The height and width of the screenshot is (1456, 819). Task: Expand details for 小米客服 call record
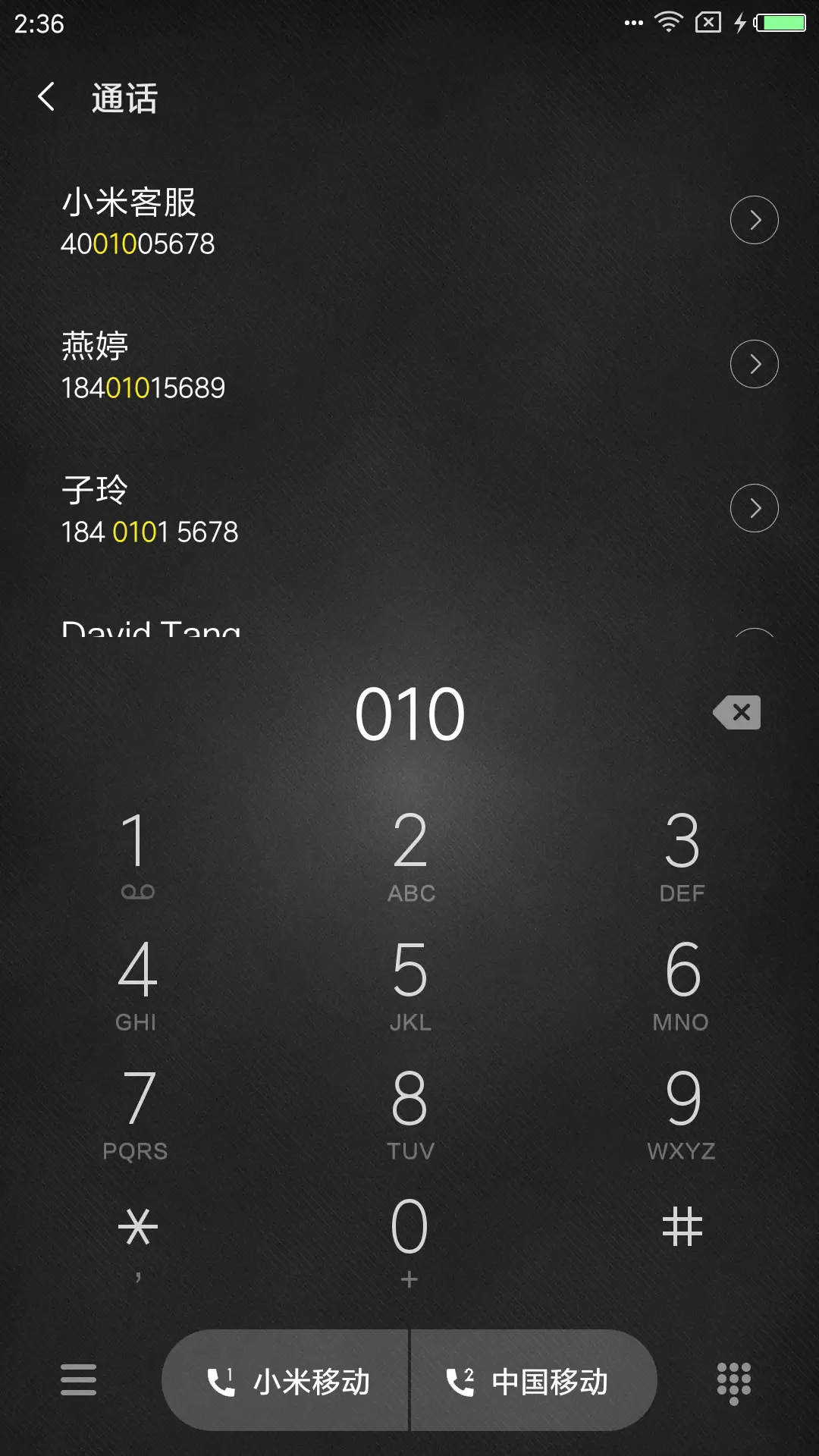click(754, 220)
